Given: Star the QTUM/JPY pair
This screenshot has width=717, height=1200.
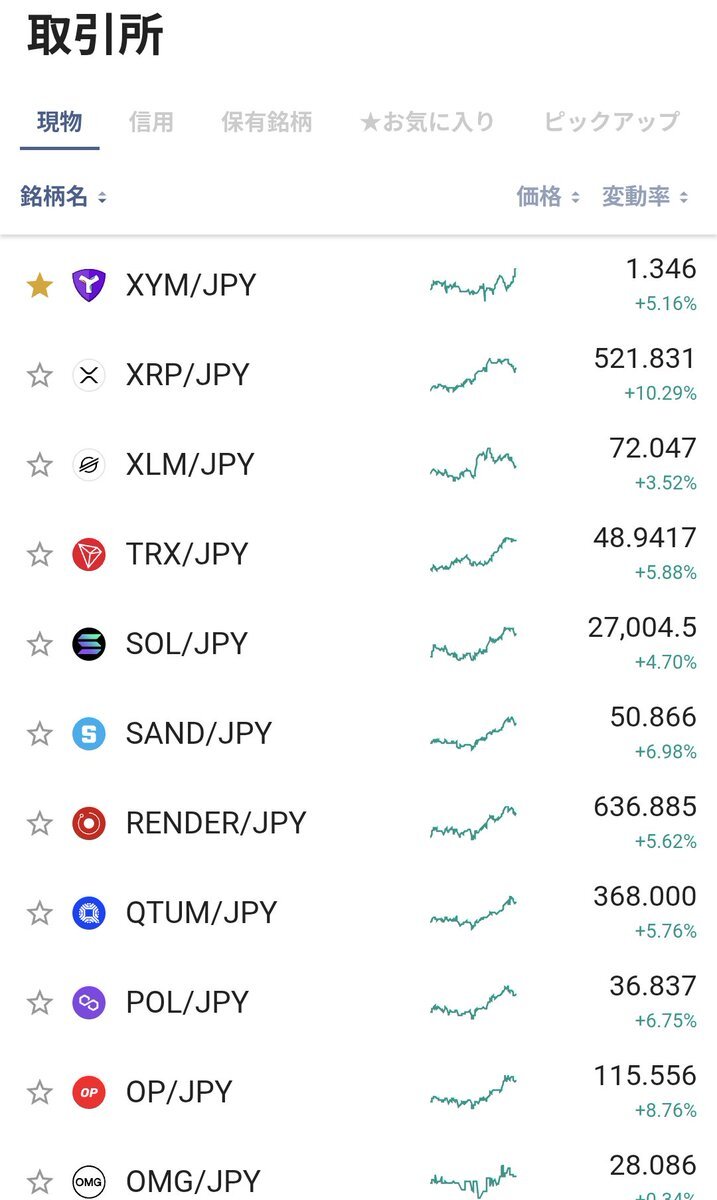Looking at the screenshot, I should [39, 913].
